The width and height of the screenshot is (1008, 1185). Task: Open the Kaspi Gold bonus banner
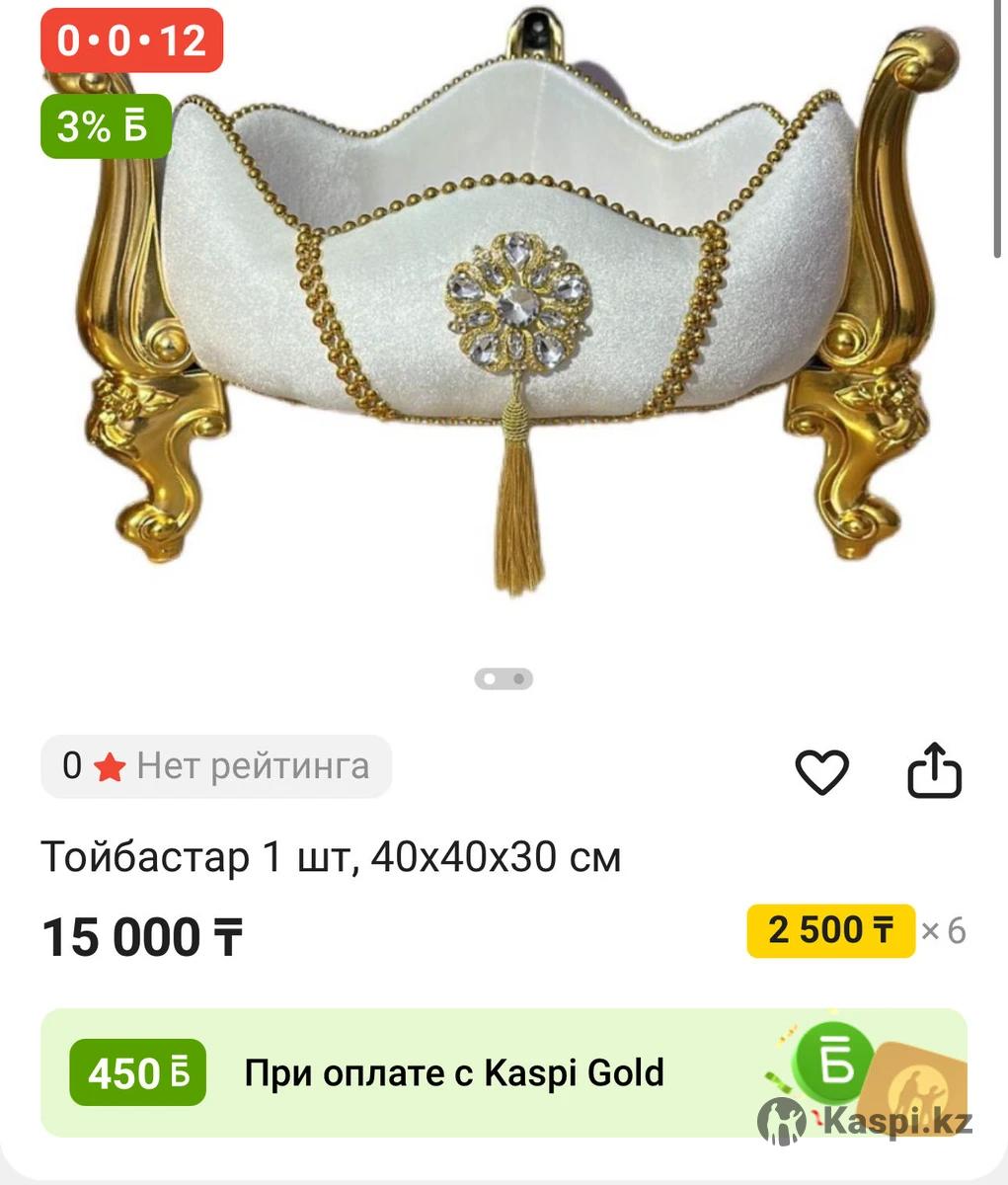[x=504, y=1072]
